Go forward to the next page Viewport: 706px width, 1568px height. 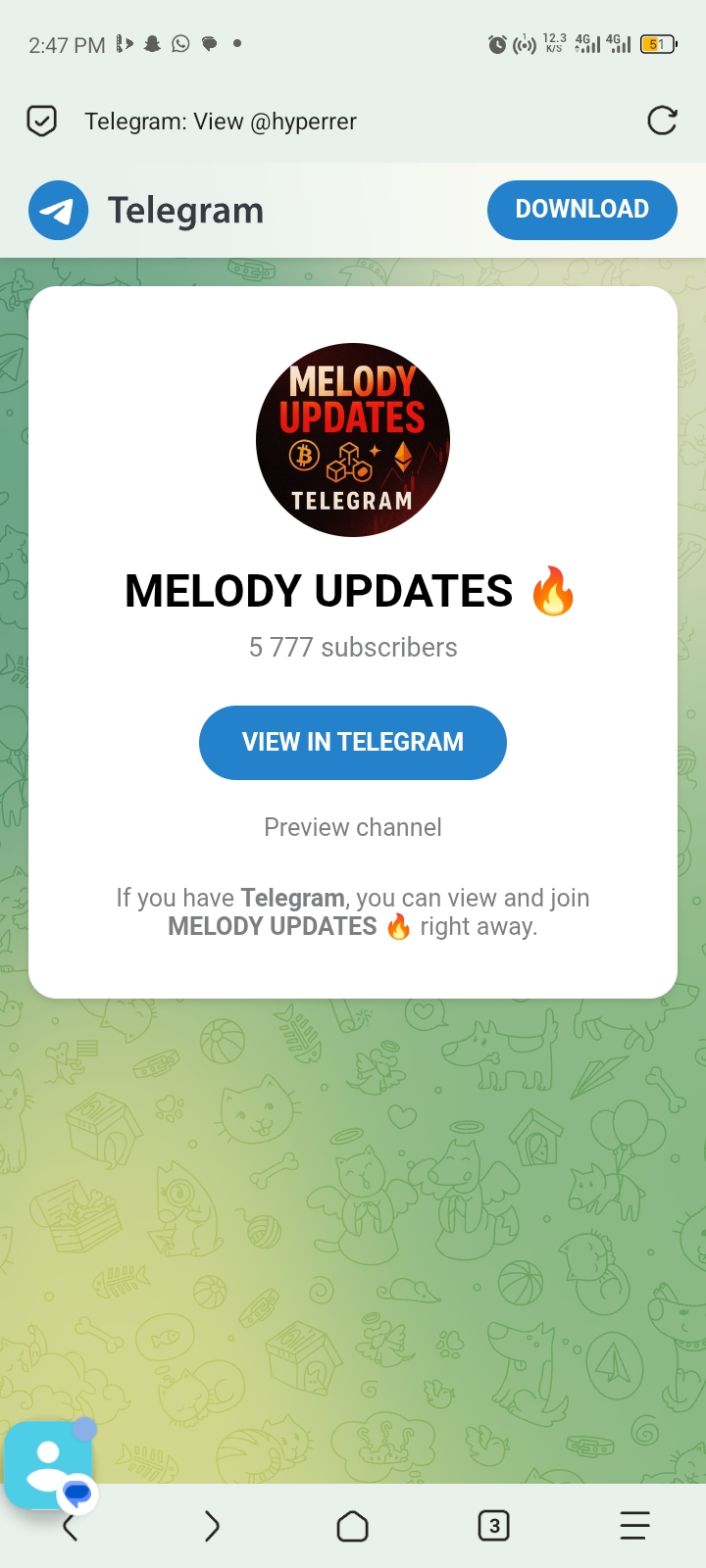coord(212,1526)
